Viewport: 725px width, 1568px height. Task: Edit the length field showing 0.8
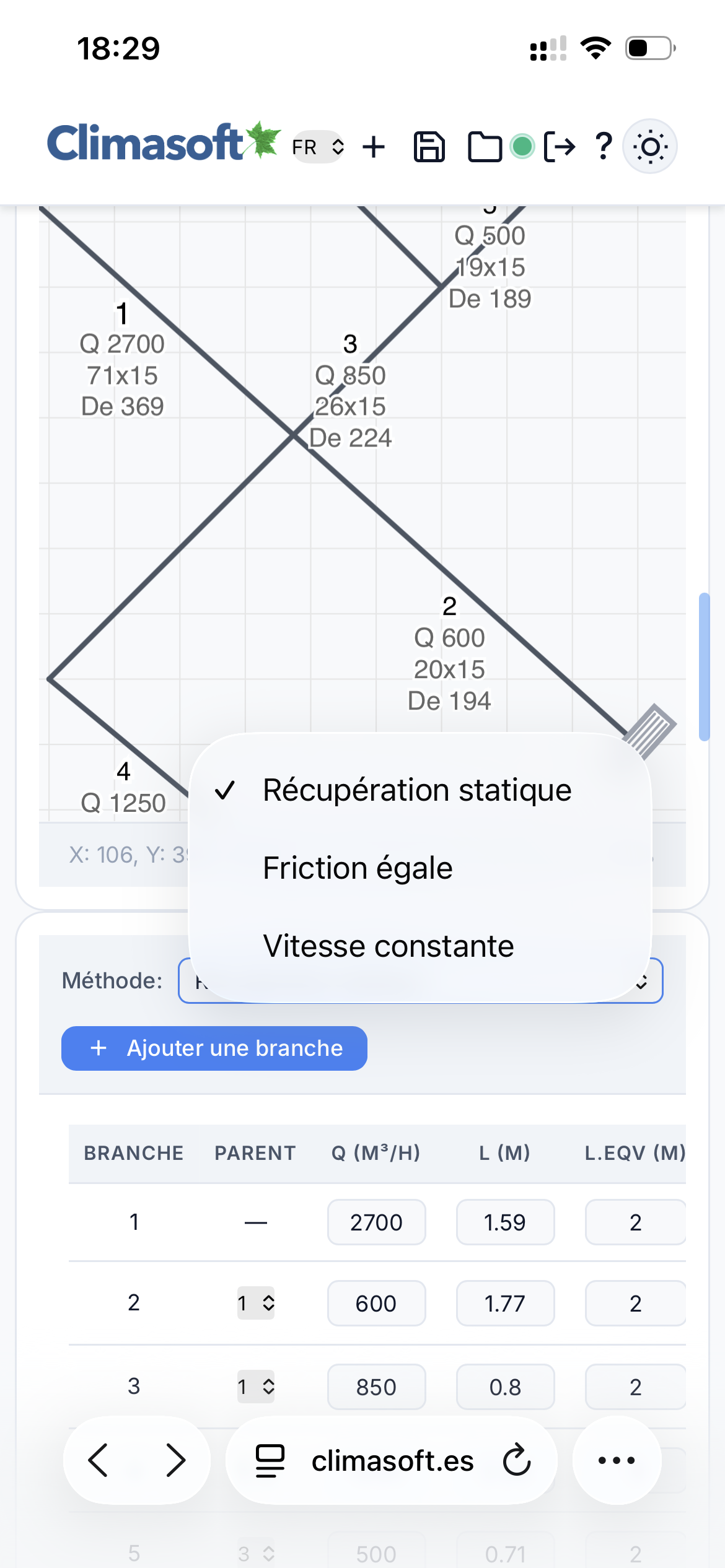point(505,1387)
